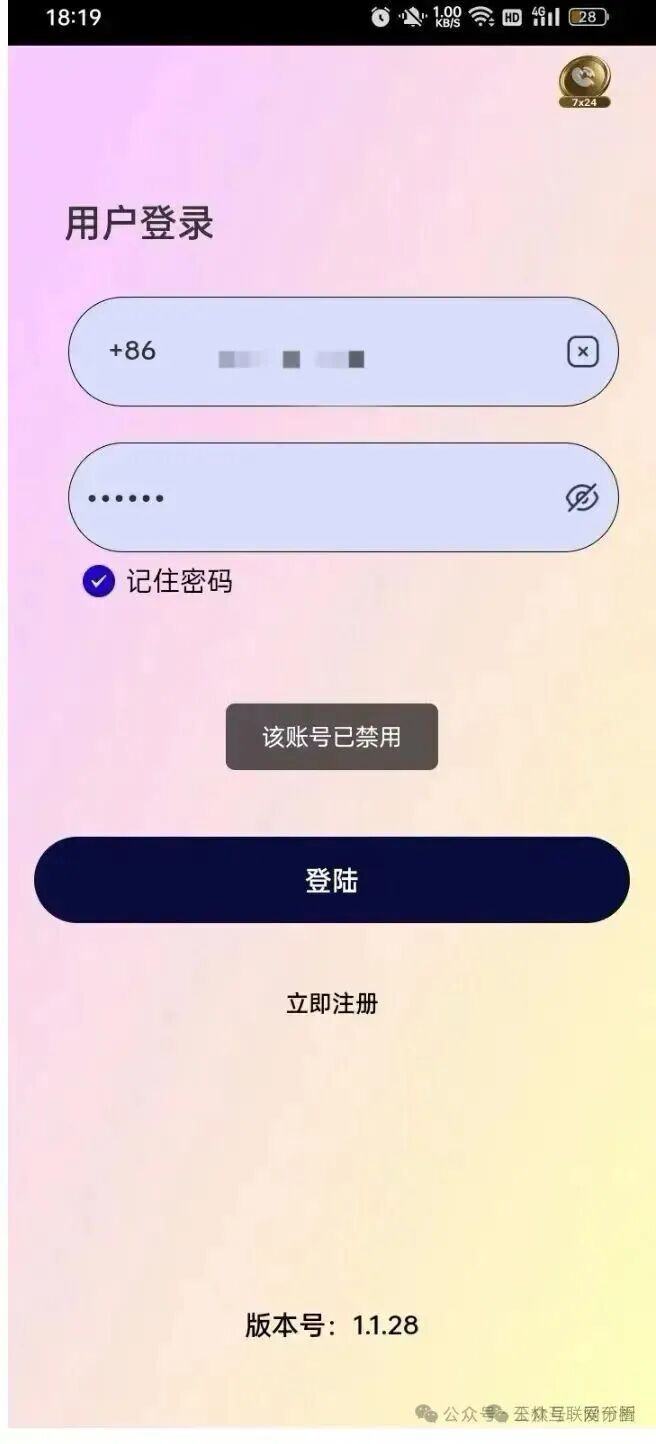Select the +86 country code
Screen dimensions: 656x1444
pos(132,351)
